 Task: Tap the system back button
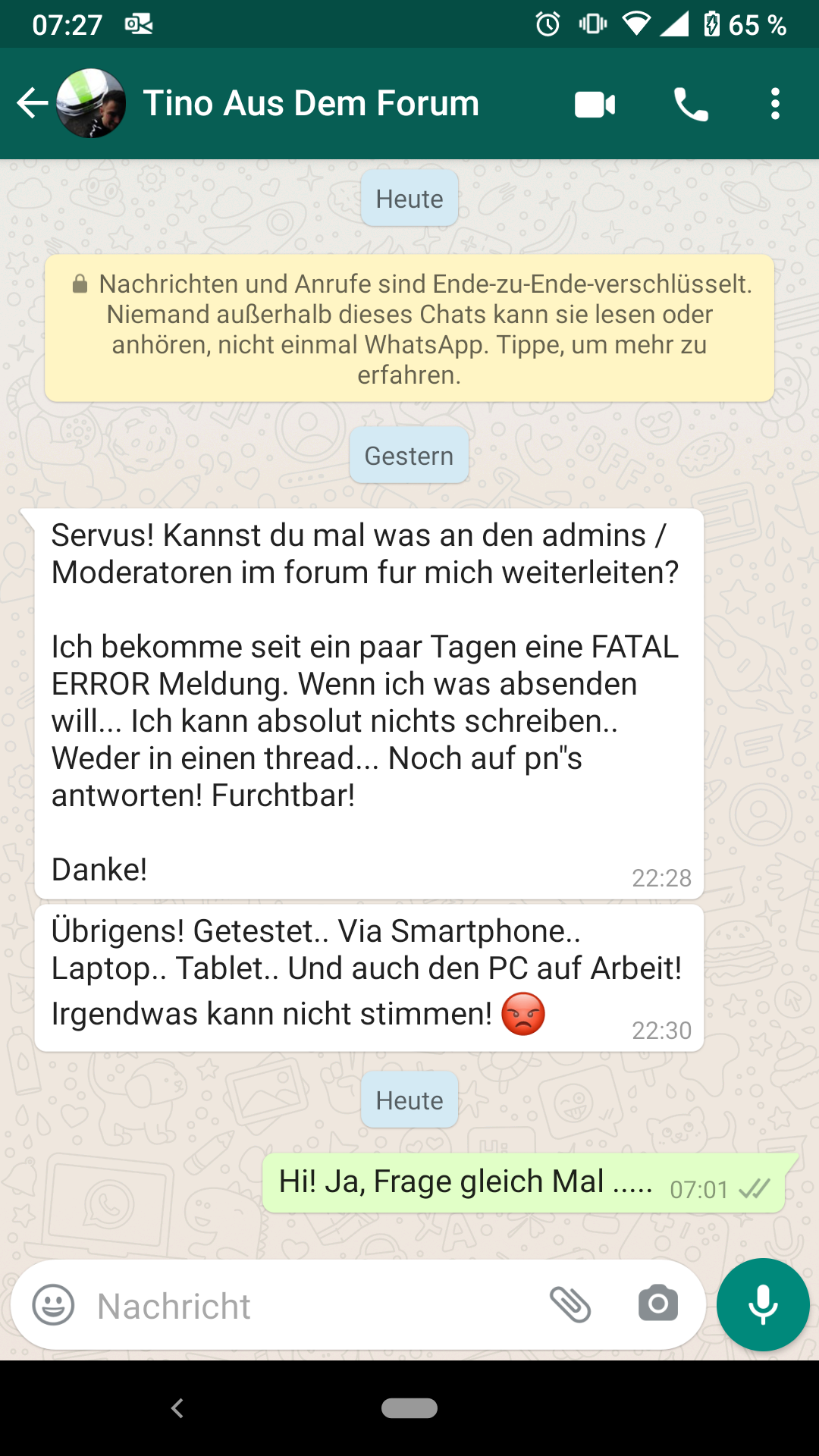click(177, 1408)
